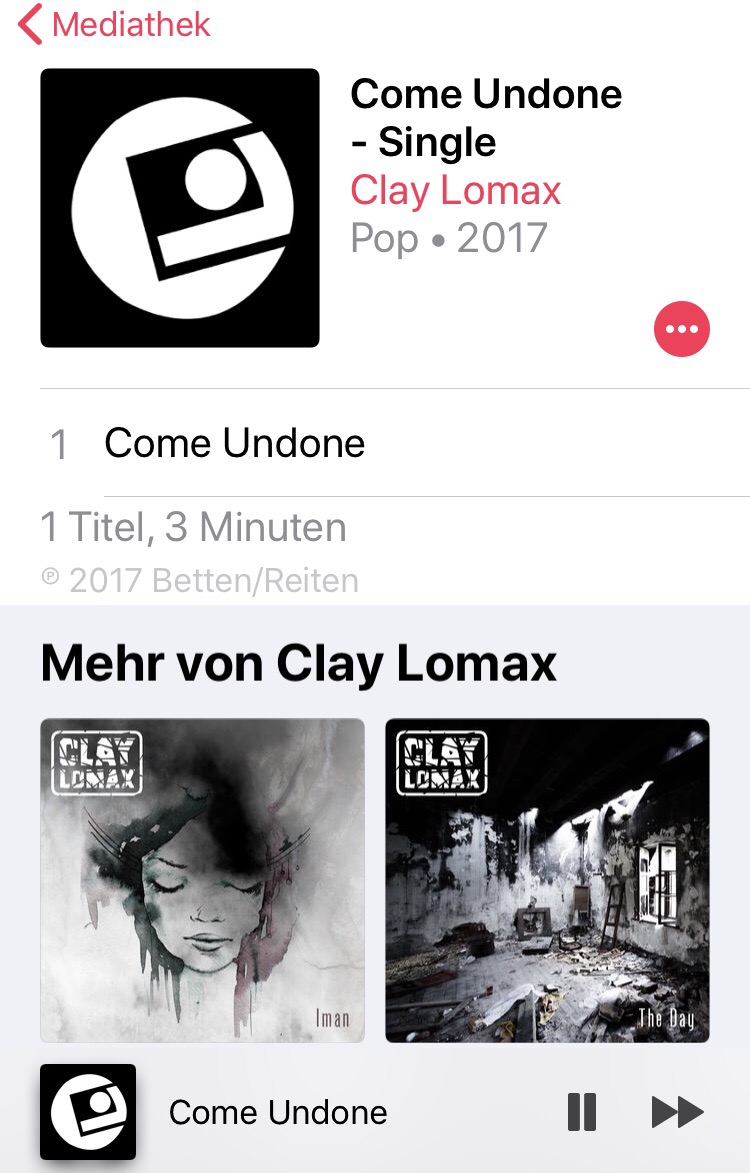Go back to Mediathek
This screenshot has width=750, height=1173.
115,24
